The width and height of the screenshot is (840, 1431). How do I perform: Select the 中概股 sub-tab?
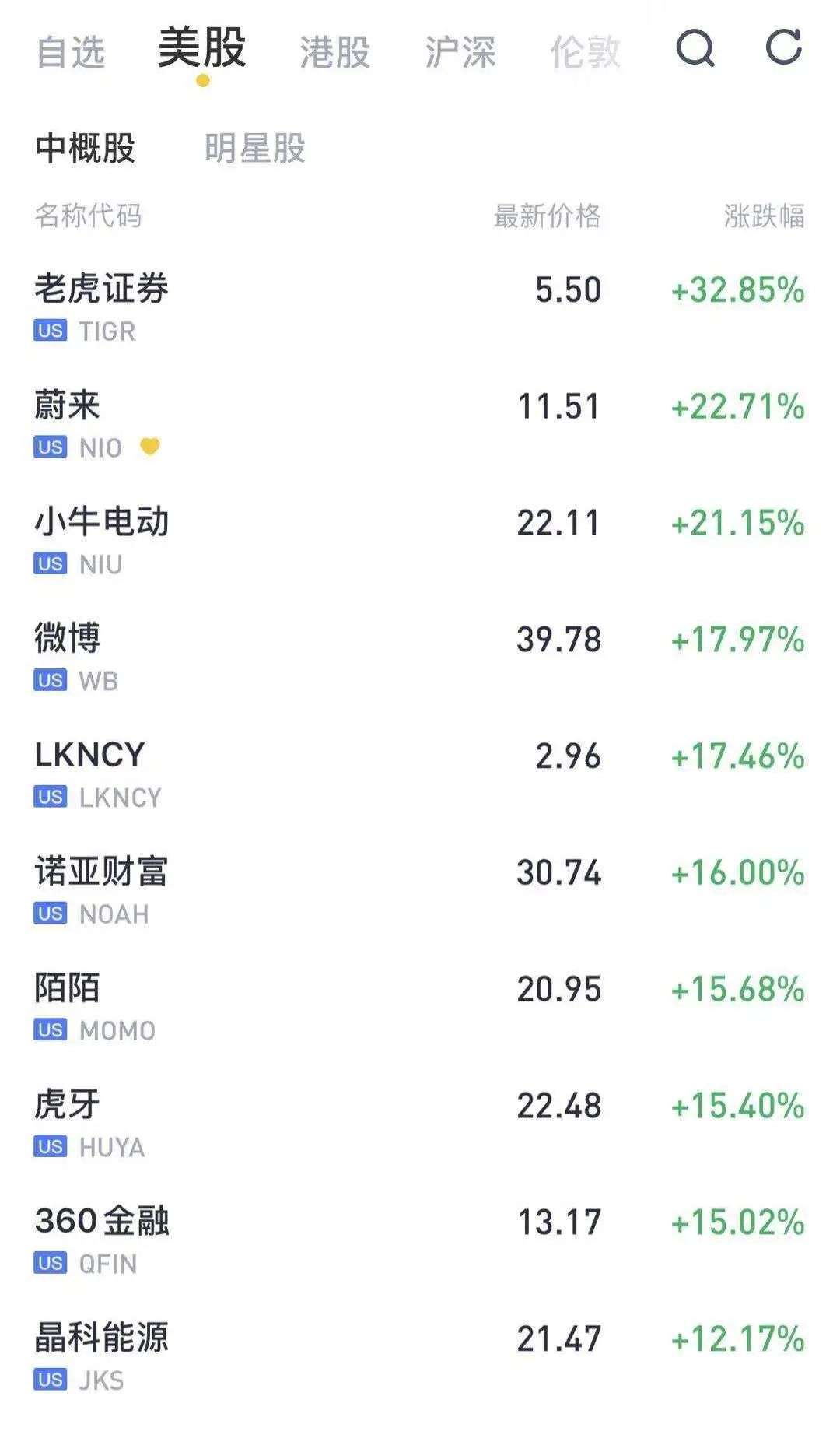[86, 148]
